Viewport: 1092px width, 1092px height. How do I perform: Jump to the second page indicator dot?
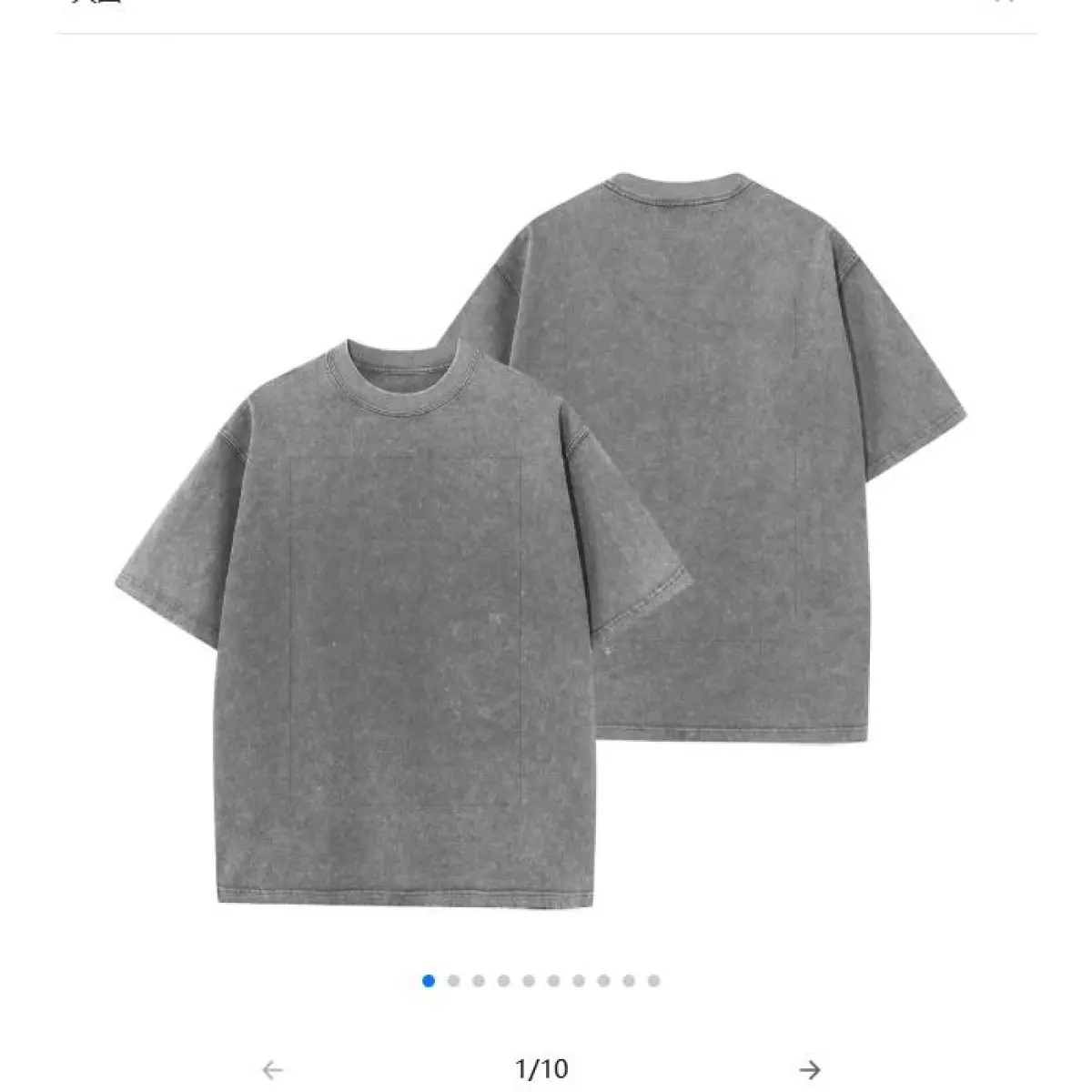(x=454, y=980)
